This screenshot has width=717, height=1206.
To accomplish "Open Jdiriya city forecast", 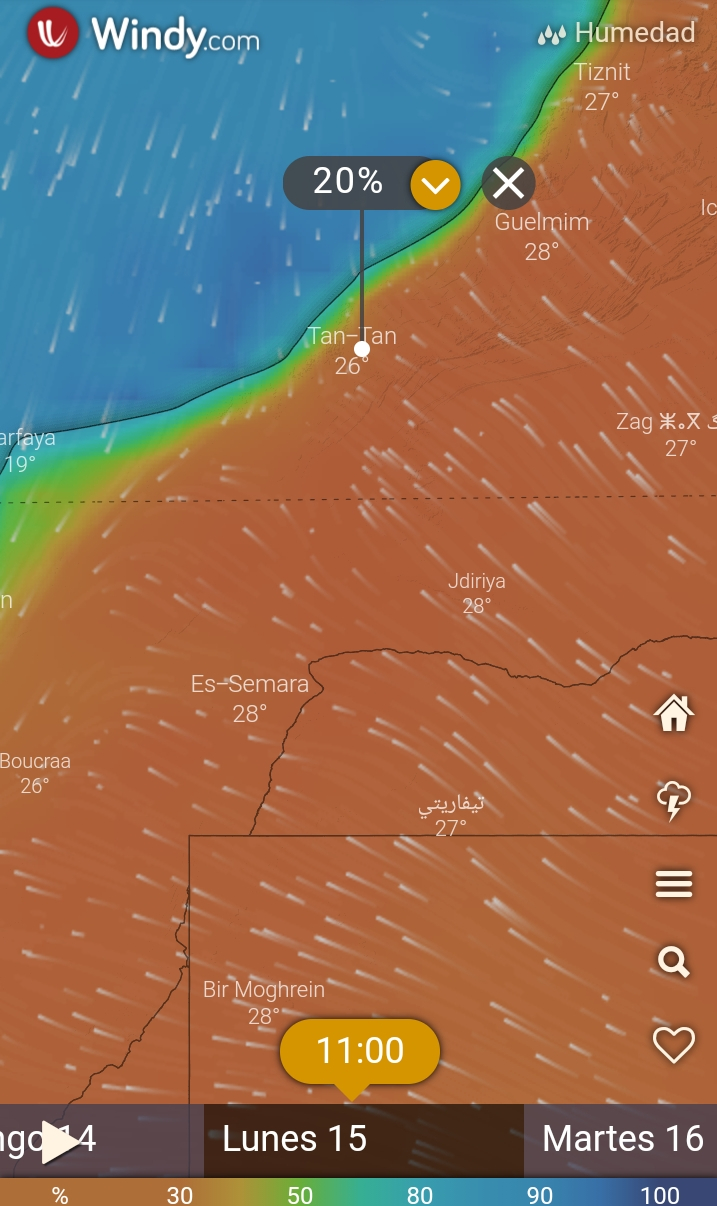I will pos(477,581).
